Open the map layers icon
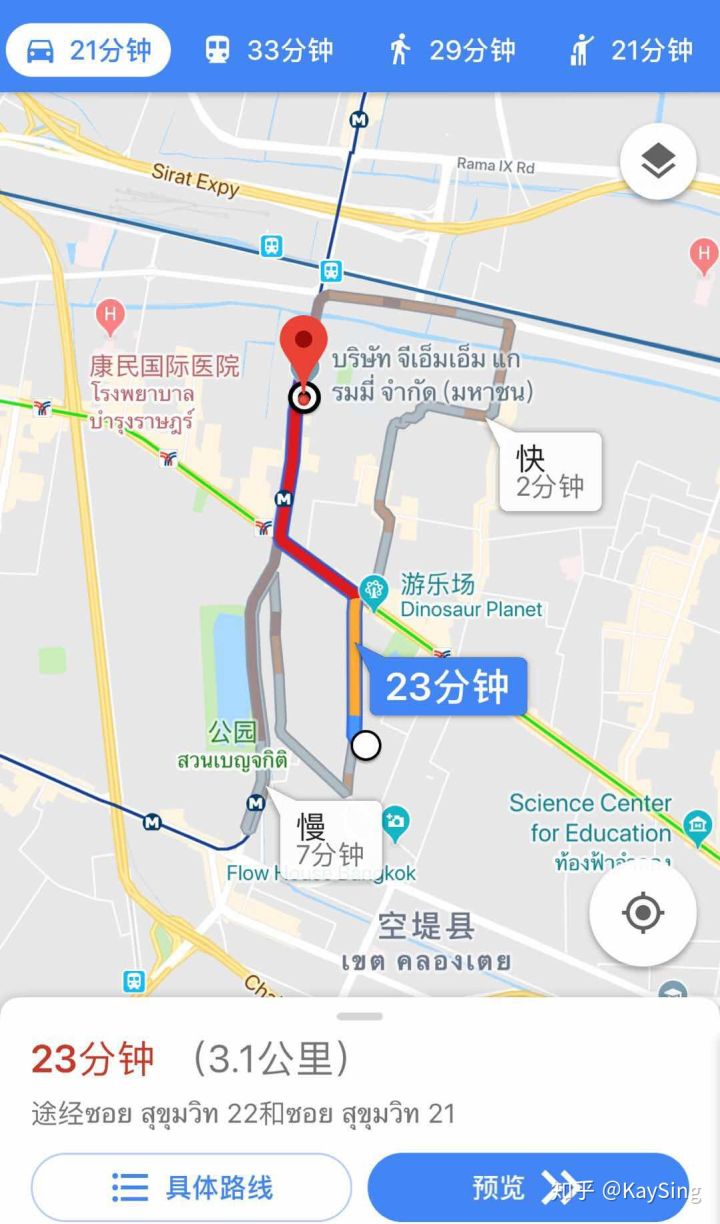The width and height of the screenshot is (720, 1224). [x=658, y=160]
